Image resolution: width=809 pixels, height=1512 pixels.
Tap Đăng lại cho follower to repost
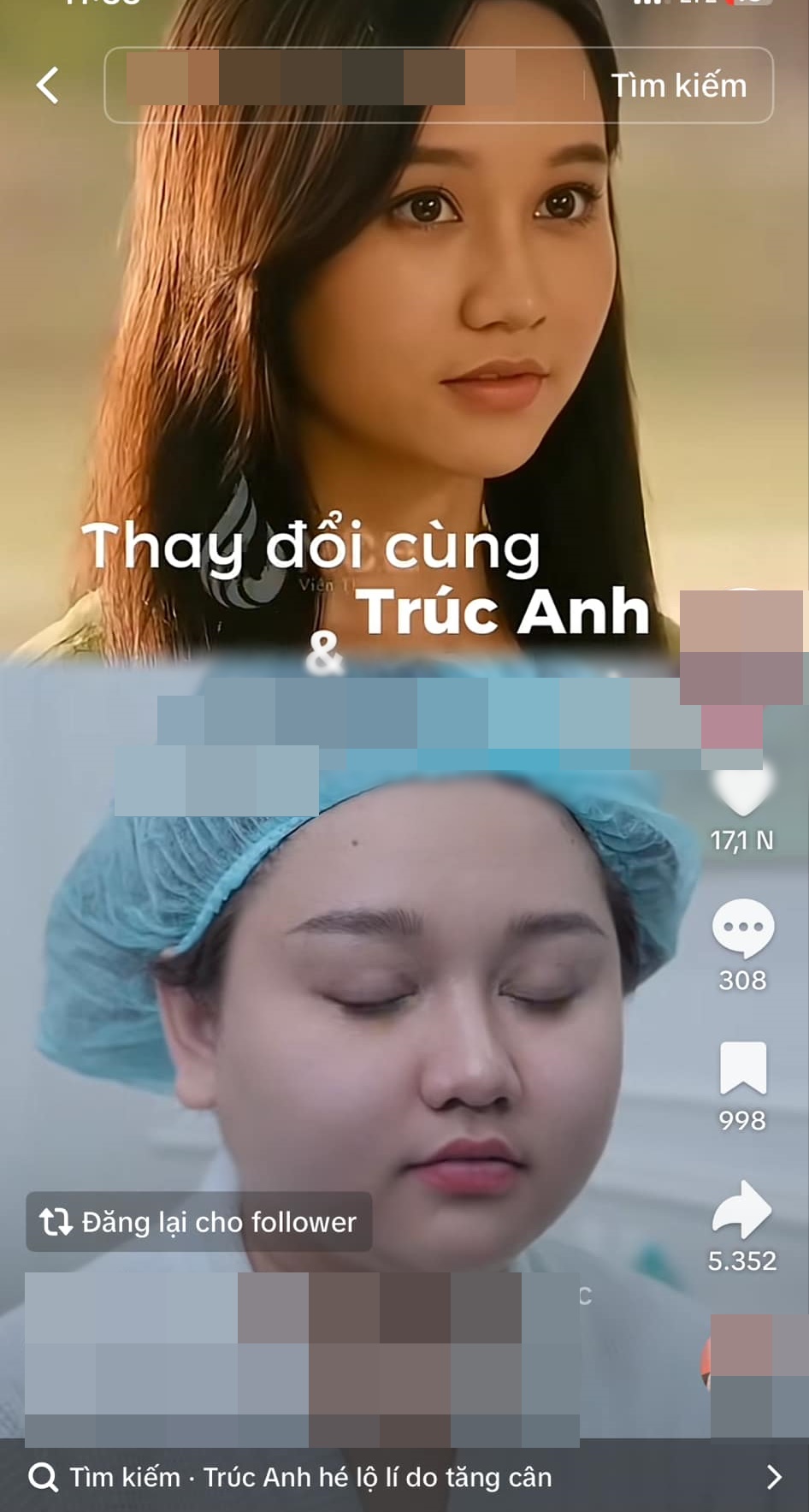click(x=199, y=1222)
